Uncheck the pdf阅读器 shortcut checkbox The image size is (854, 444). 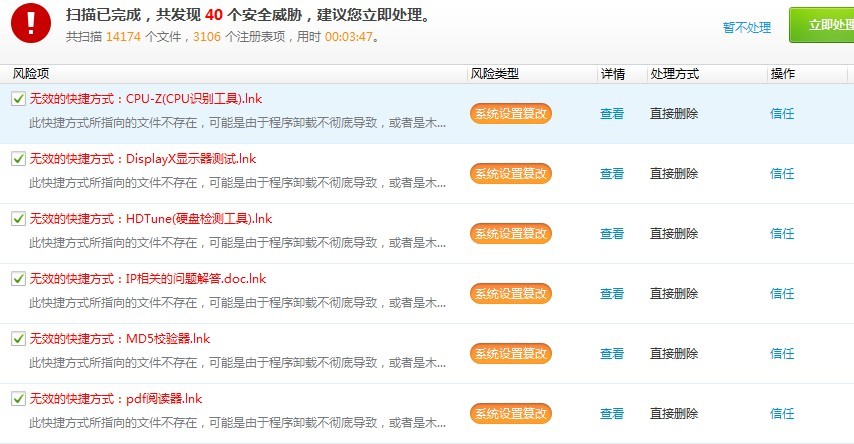[18, 399]
